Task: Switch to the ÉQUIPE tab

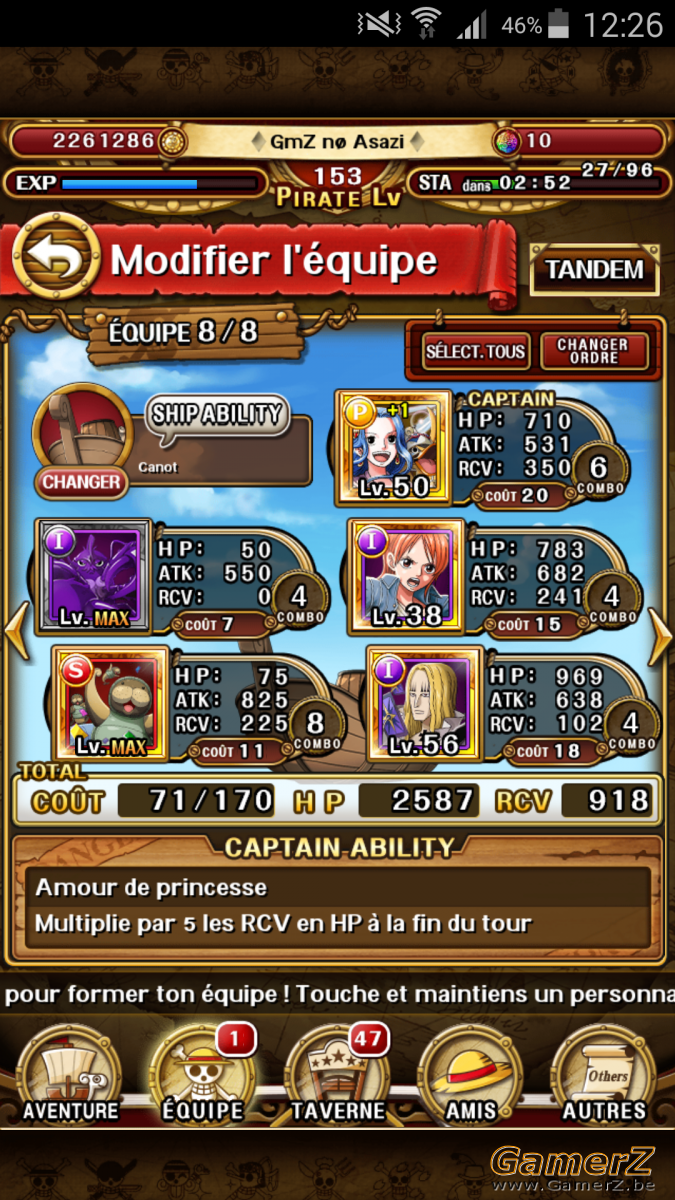Action: [x=202, y=1075]
